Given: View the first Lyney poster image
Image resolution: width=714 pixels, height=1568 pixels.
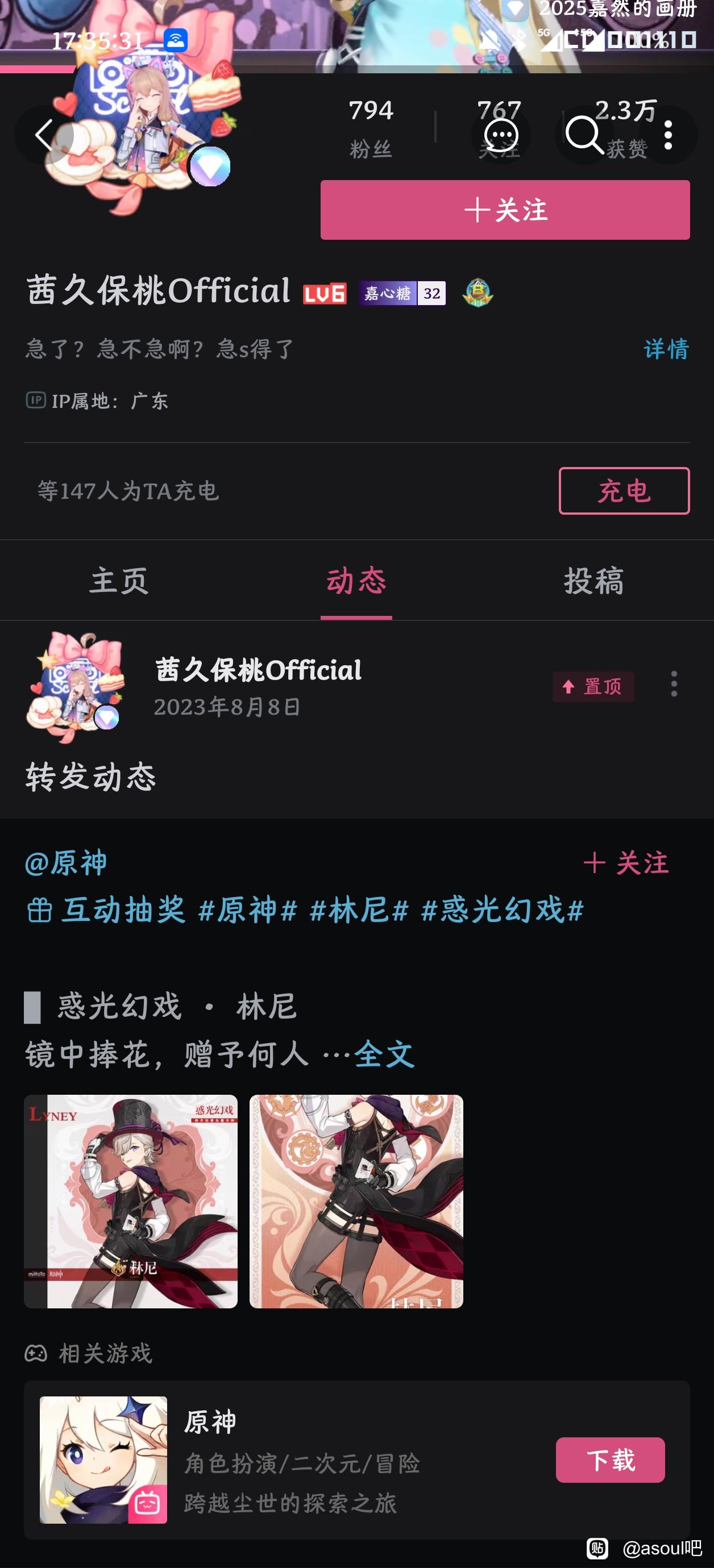Looking at the screenshot, I should [x=130, y=1202].
